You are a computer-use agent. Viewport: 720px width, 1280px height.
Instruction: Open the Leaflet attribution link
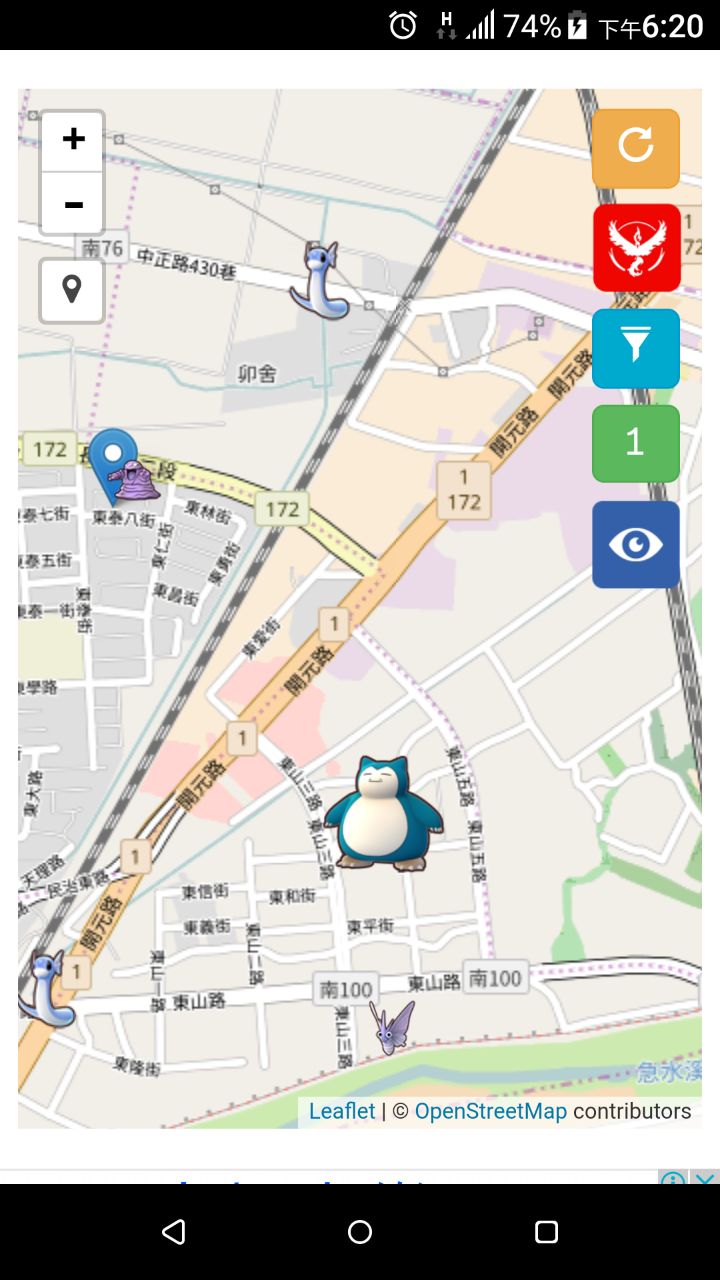342,1111
